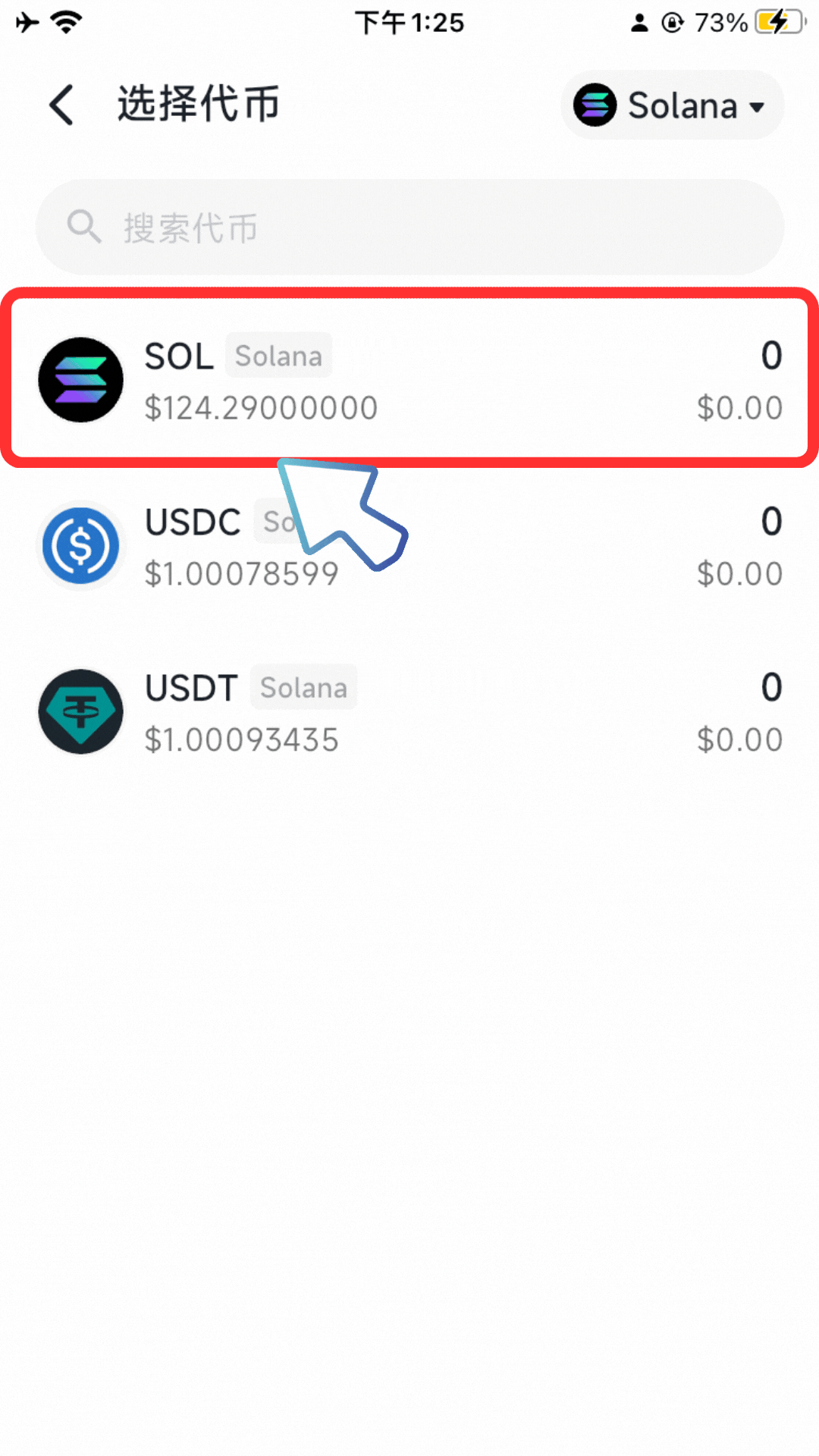The width and height of the screenshot is (819, 1456).
Task: Select the SOL token row
Action: [x=409, y=379]
